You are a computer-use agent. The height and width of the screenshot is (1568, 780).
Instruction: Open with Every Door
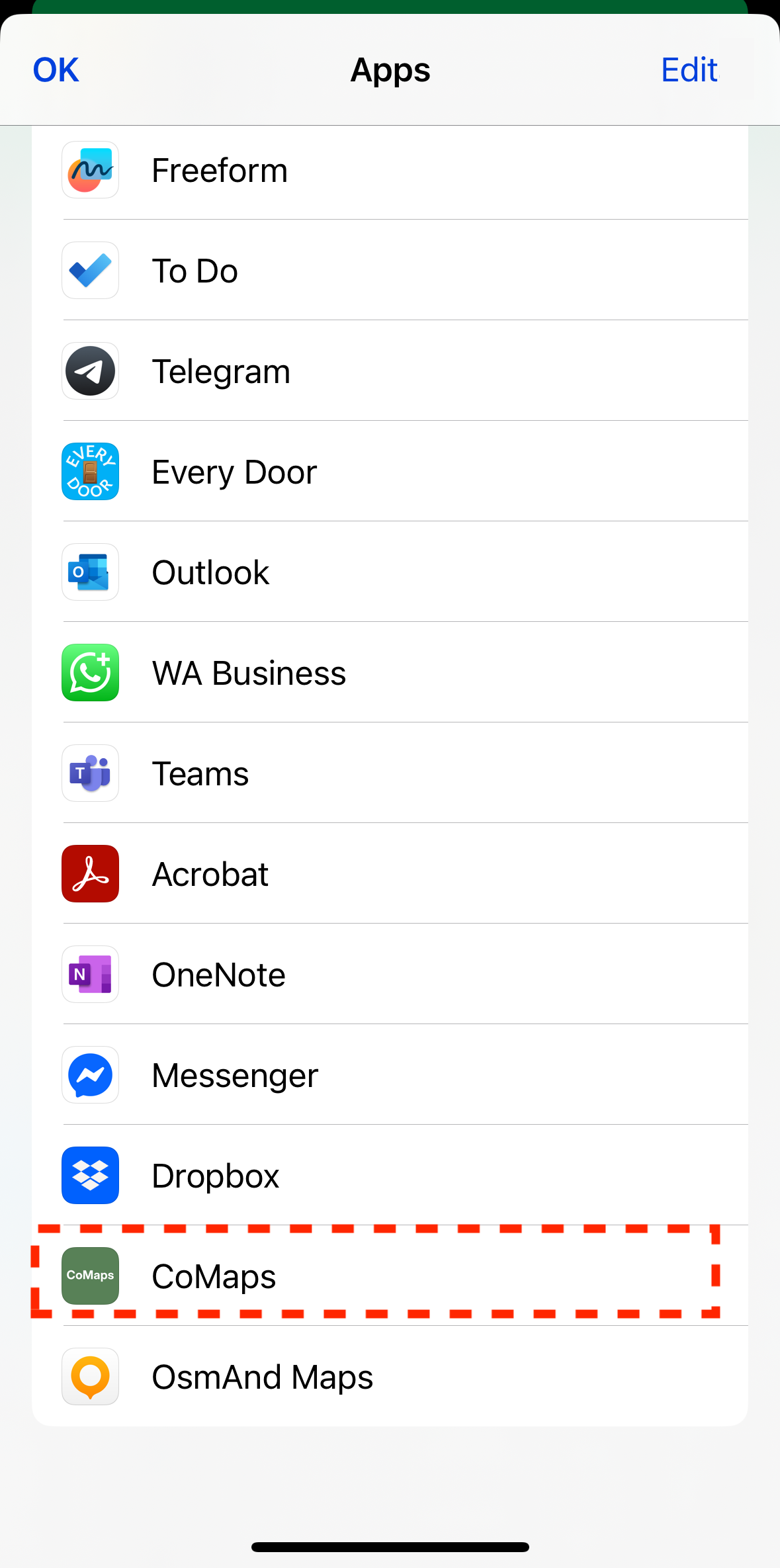pyautogui.click(x=234, y=472)
